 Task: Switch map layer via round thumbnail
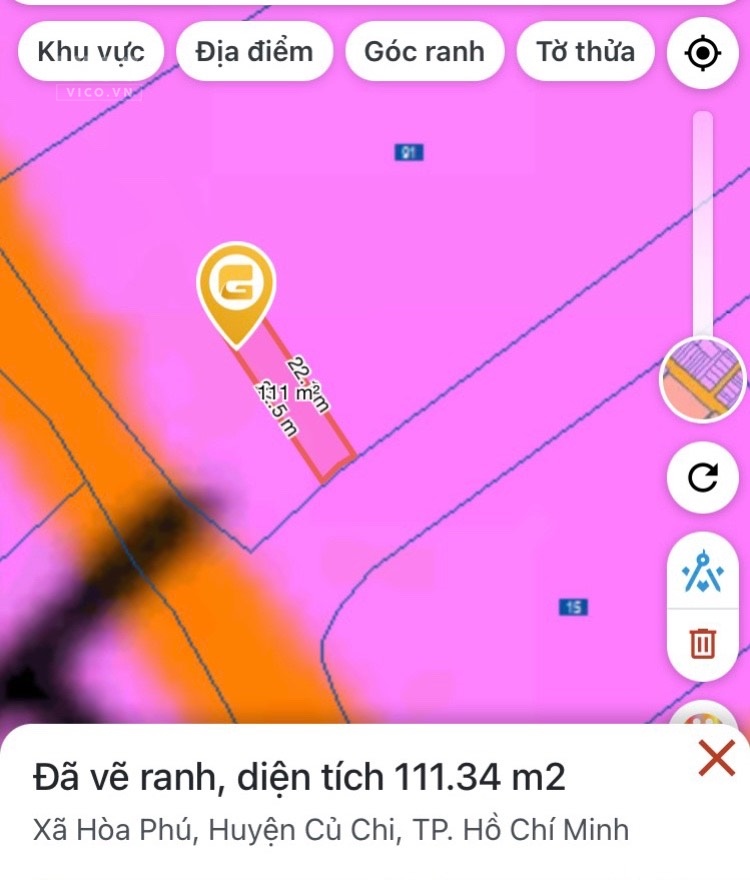703,380
